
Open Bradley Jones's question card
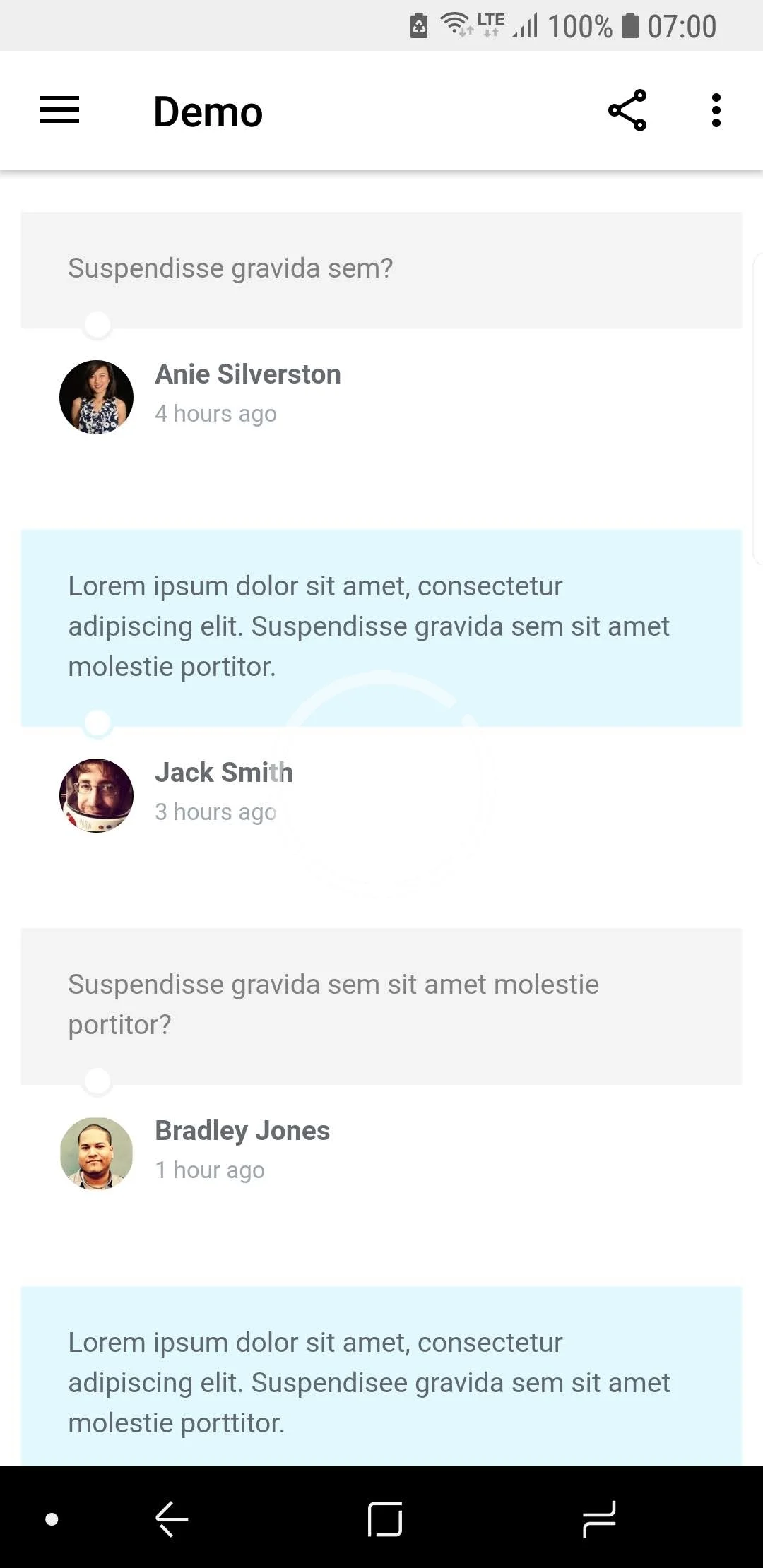381,1004
